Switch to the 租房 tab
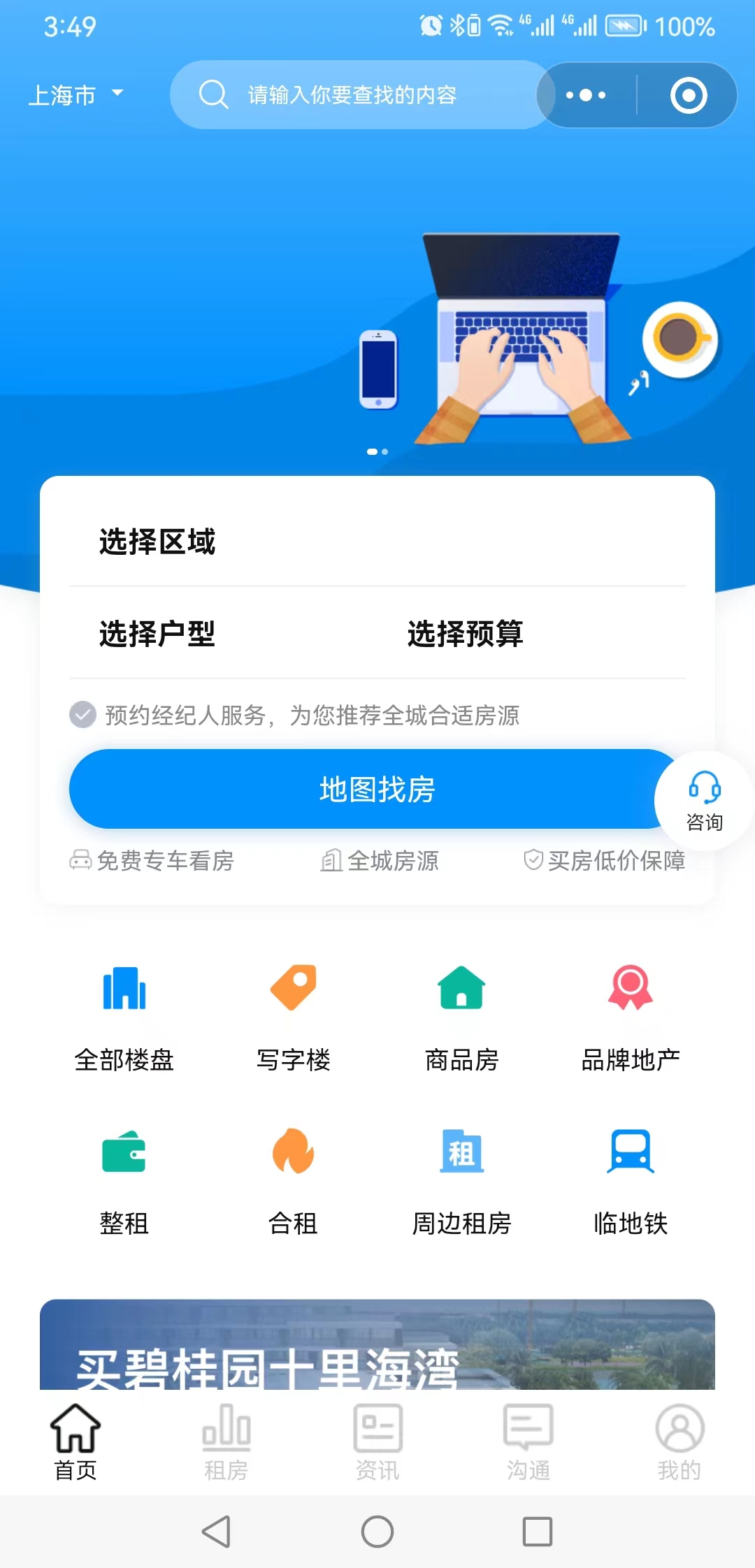755x1568 pixels. 226,1442
